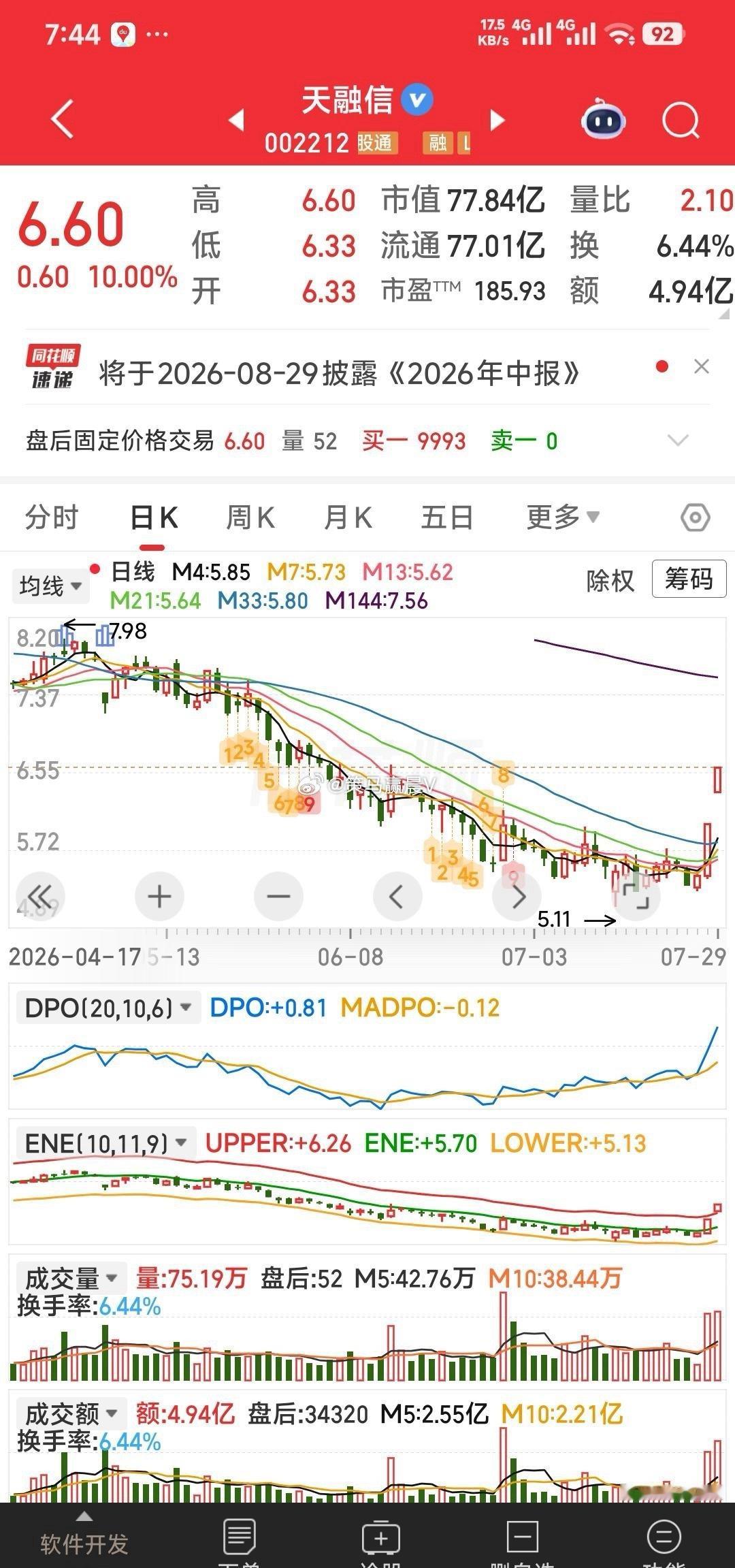Dismiss the 2026年中报 disclosure notice
This screenshot has width=735, height=1568.
pos(701,367)
